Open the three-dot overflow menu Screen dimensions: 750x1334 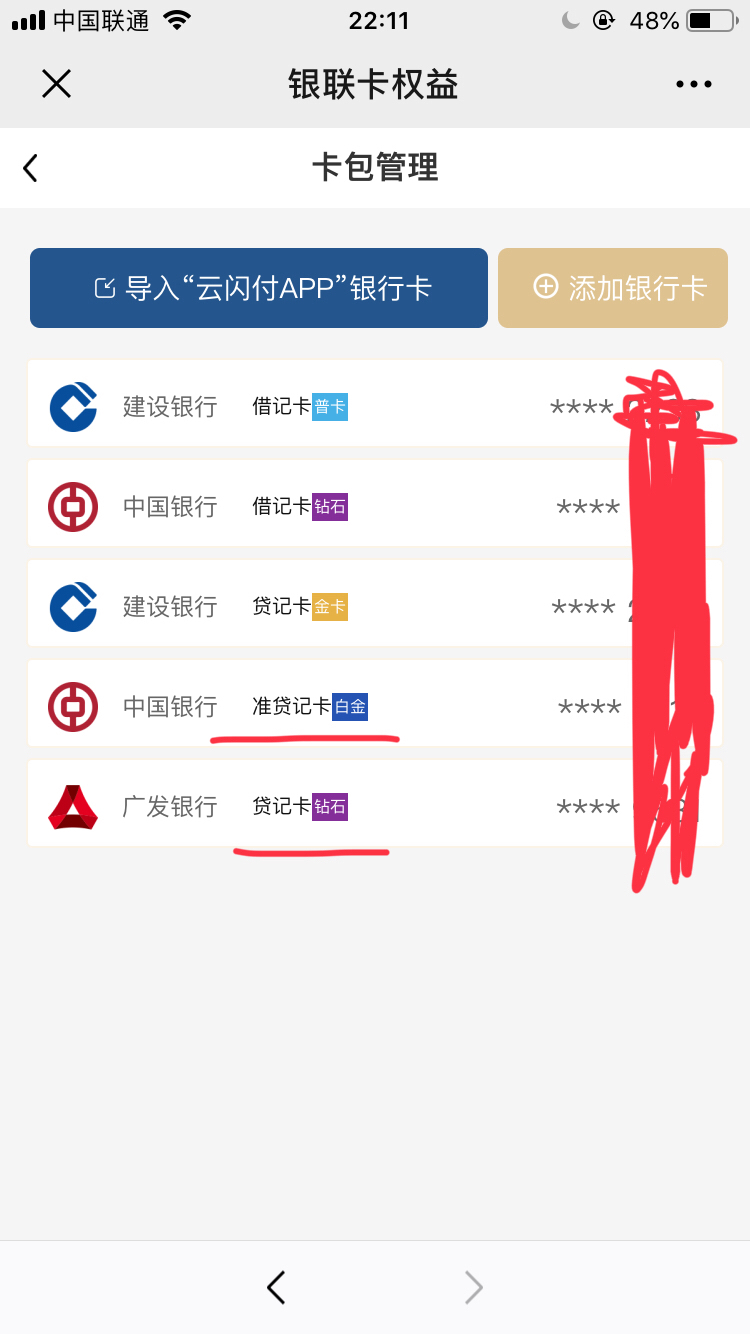[694, 85]
